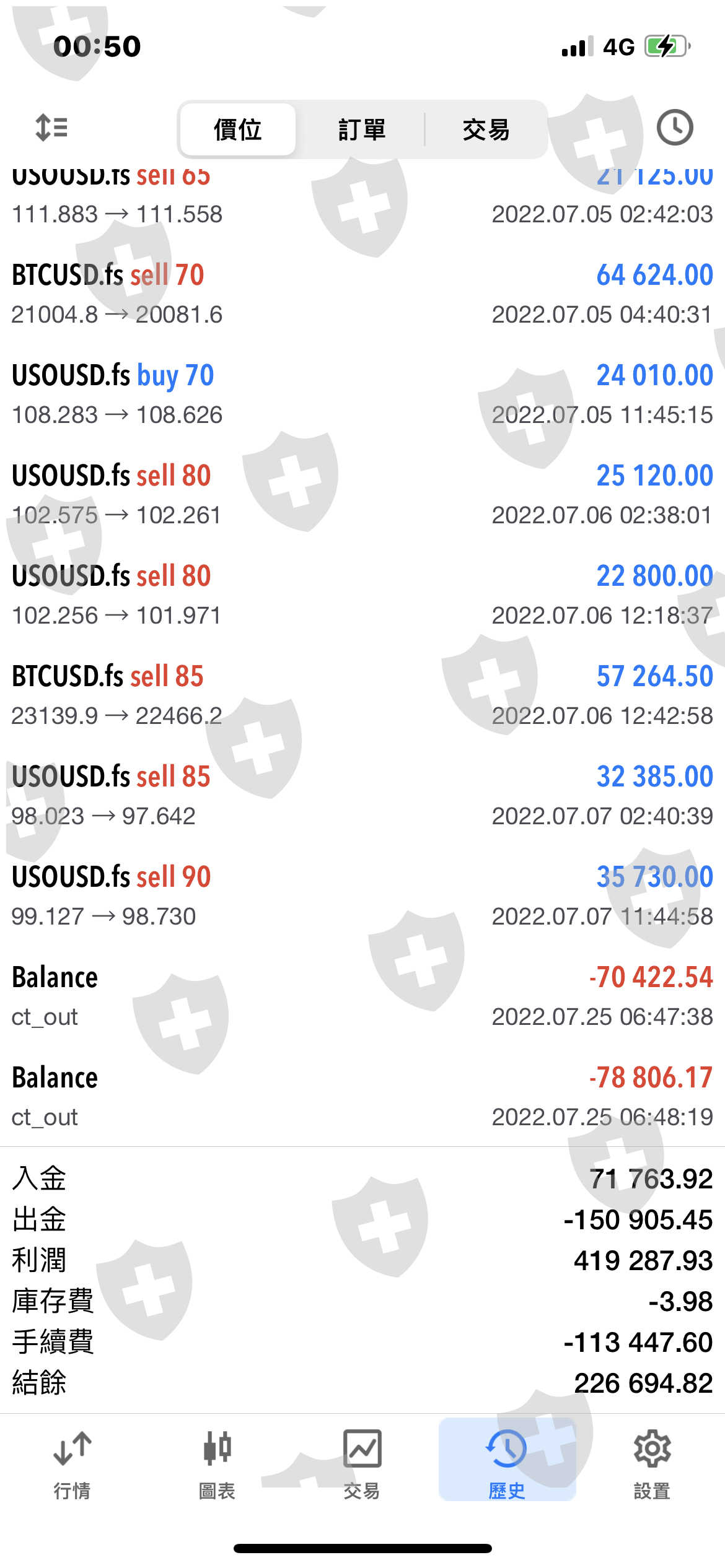Open the USOUSD.fs buy 70 position

362,394
